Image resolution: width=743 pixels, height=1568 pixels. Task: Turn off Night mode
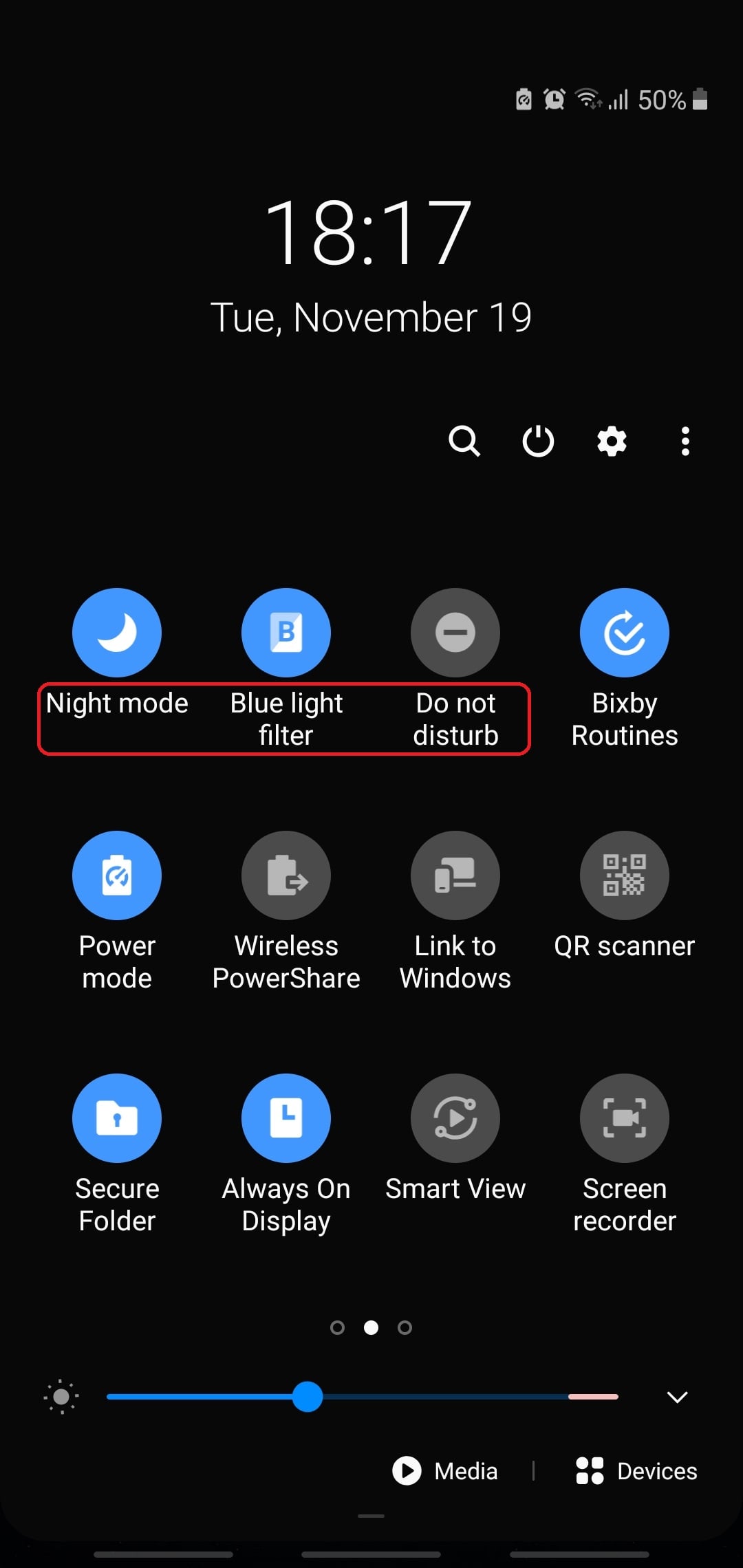point(117,632)
